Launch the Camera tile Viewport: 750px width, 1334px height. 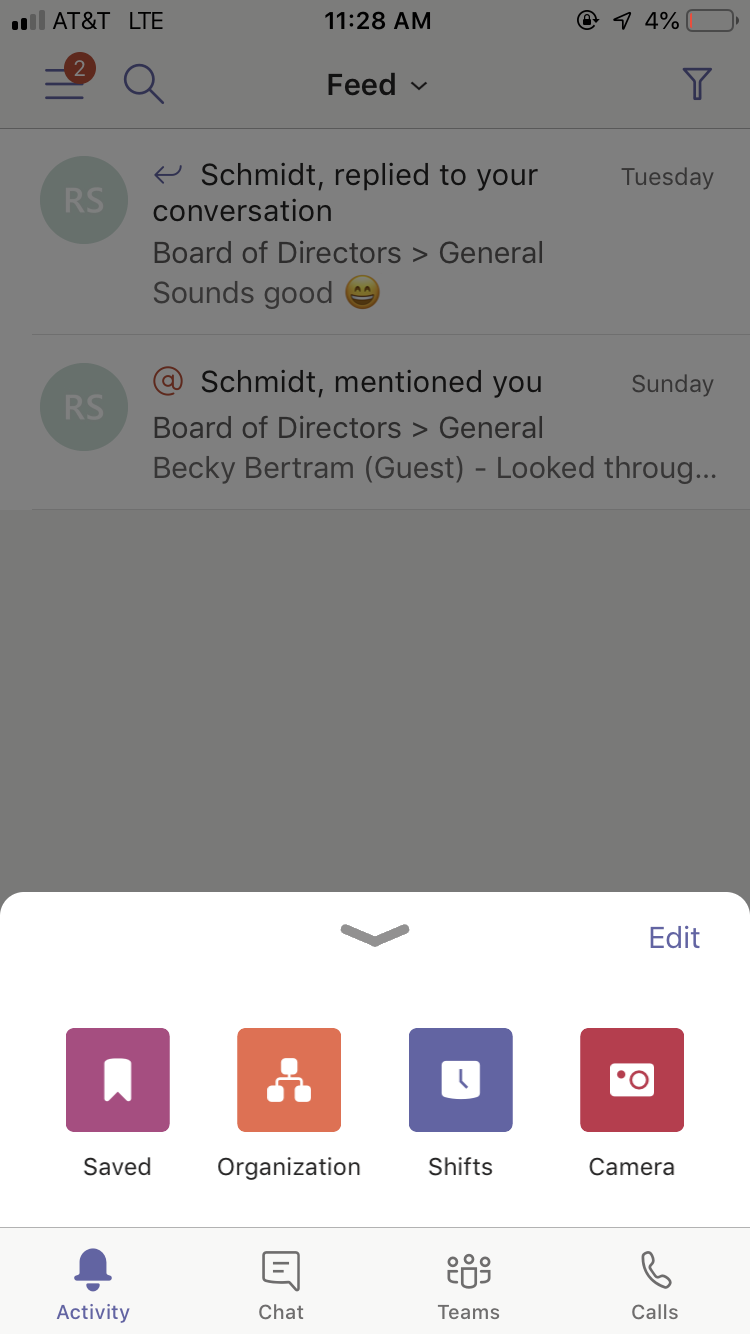pos(632,1080)
